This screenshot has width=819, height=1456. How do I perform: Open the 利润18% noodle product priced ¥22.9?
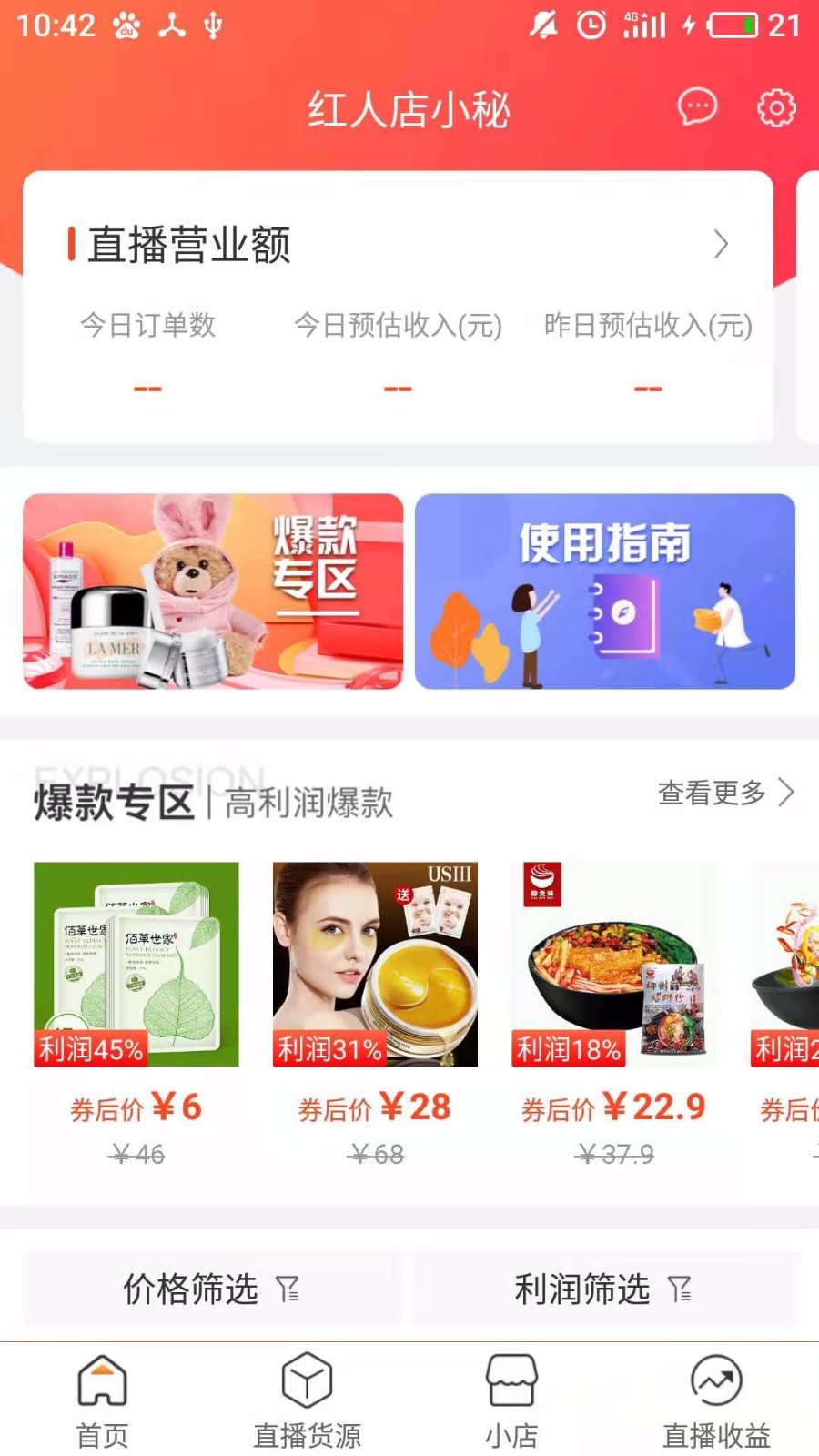click(x=613, y=965)
